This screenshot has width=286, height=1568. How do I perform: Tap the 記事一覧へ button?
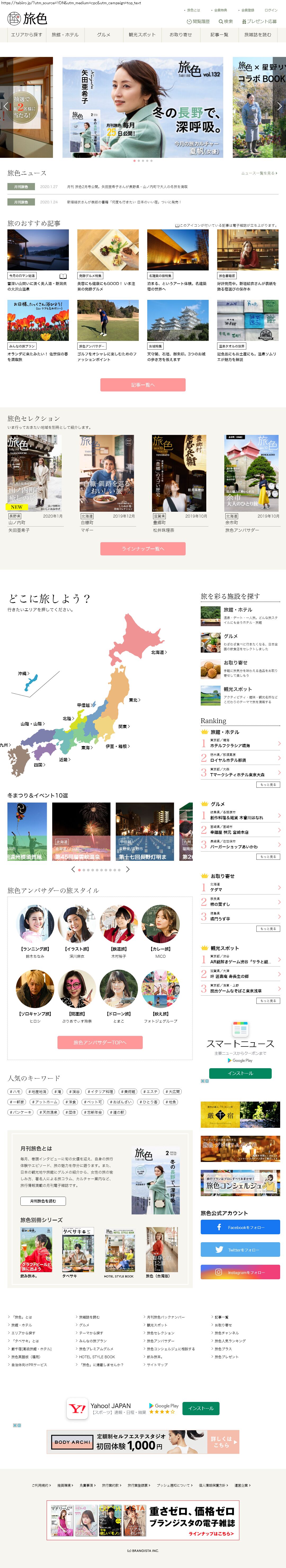pyautogui.click(x=143, y=385)
